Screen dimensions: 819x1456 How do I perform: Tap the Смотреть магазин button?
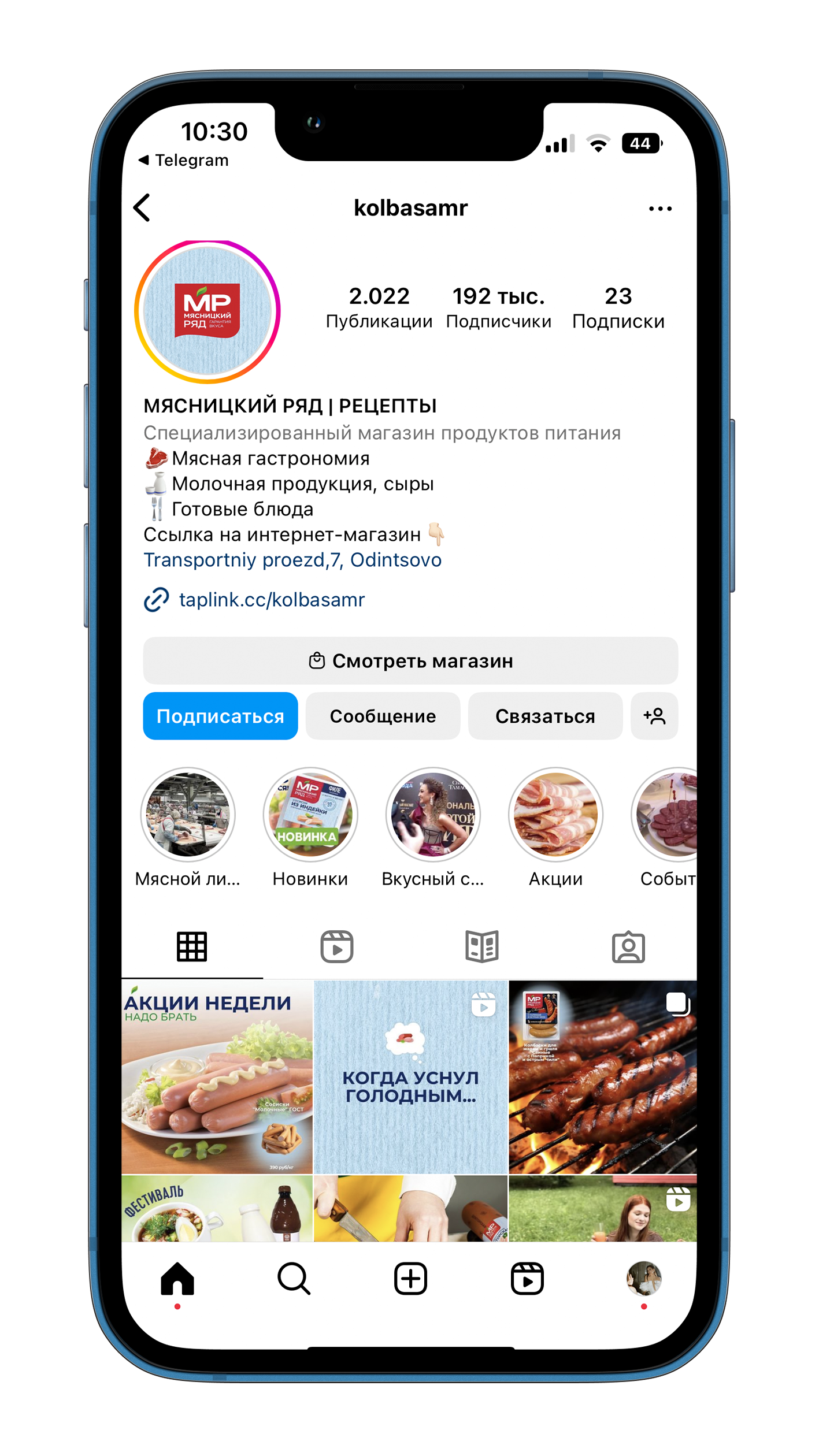click(410, 660)
